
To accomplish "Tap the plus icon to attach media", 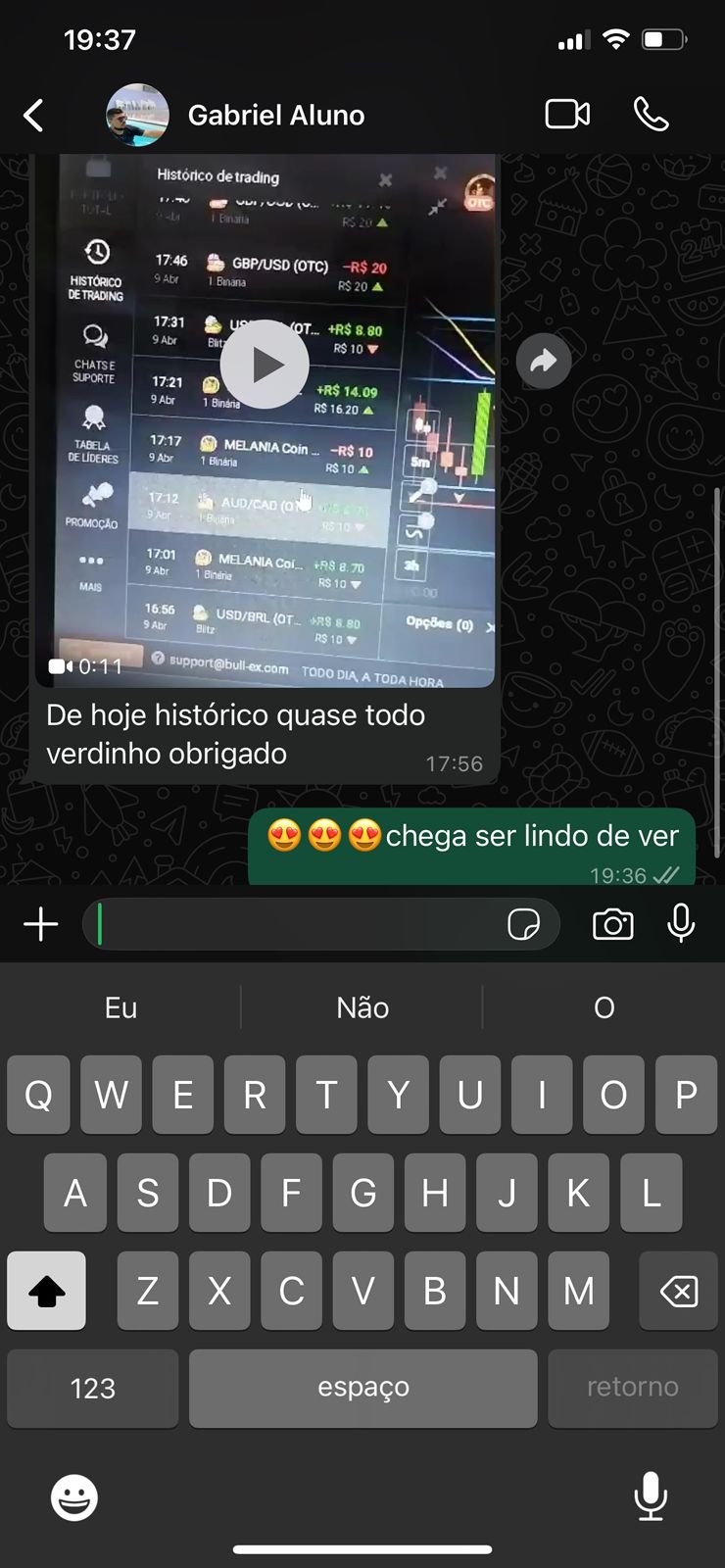I will 40,923.
